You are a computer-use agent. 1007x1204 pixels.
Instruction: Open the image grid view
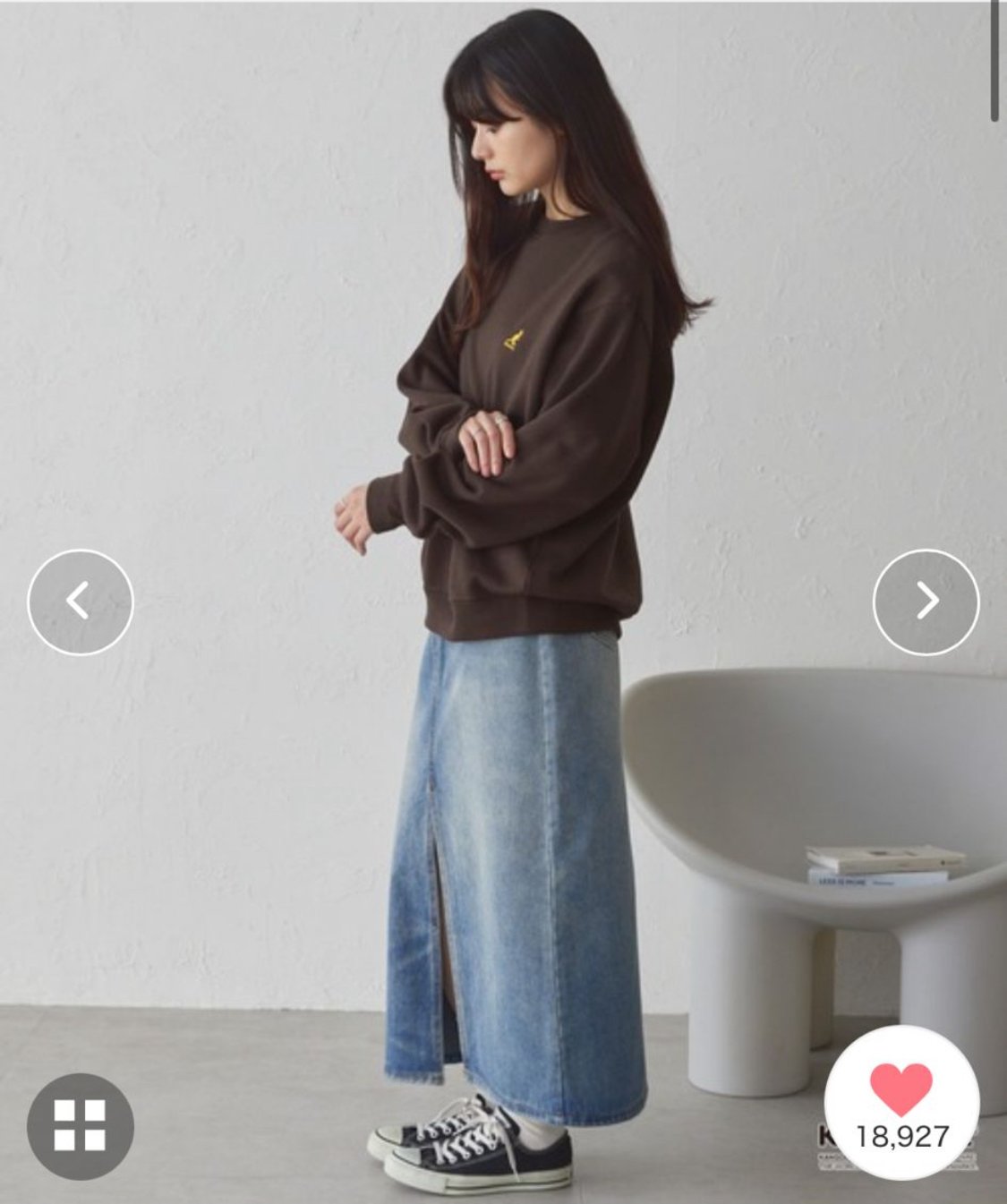81,1125
